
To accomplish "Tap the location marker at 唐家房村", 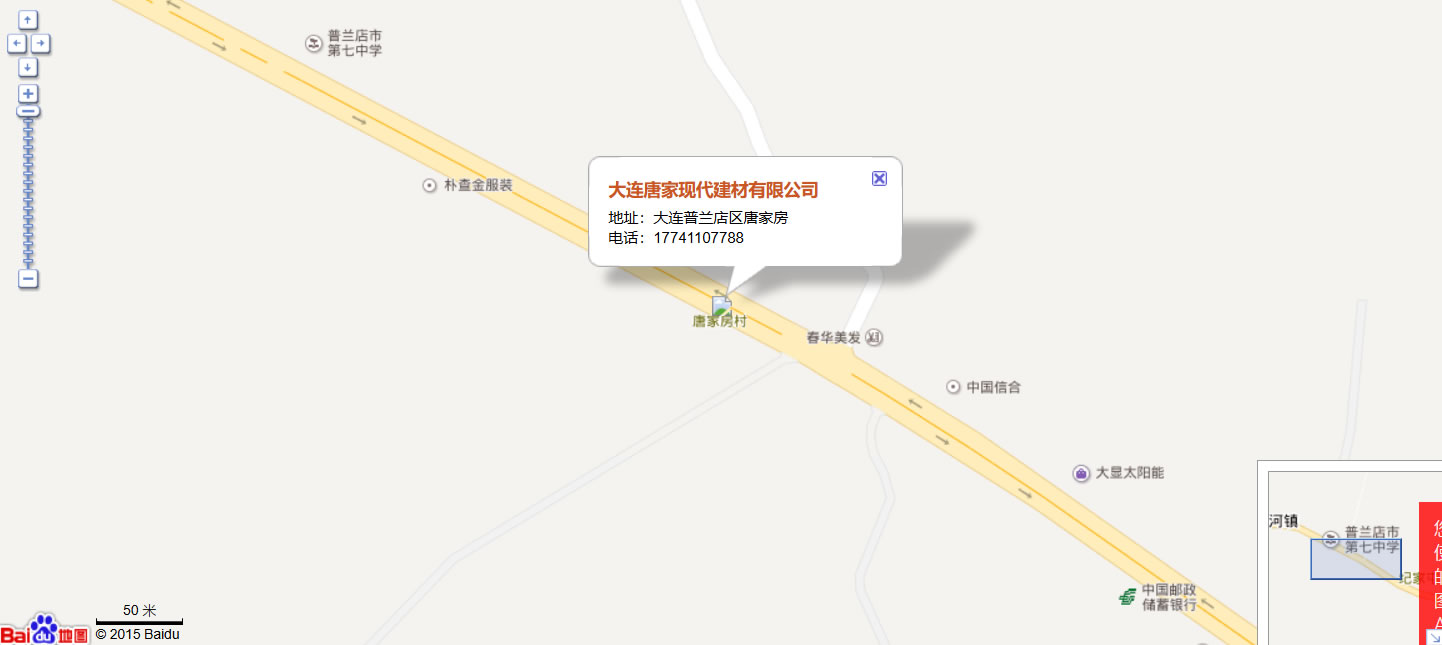I will click(x=721, y=307).
